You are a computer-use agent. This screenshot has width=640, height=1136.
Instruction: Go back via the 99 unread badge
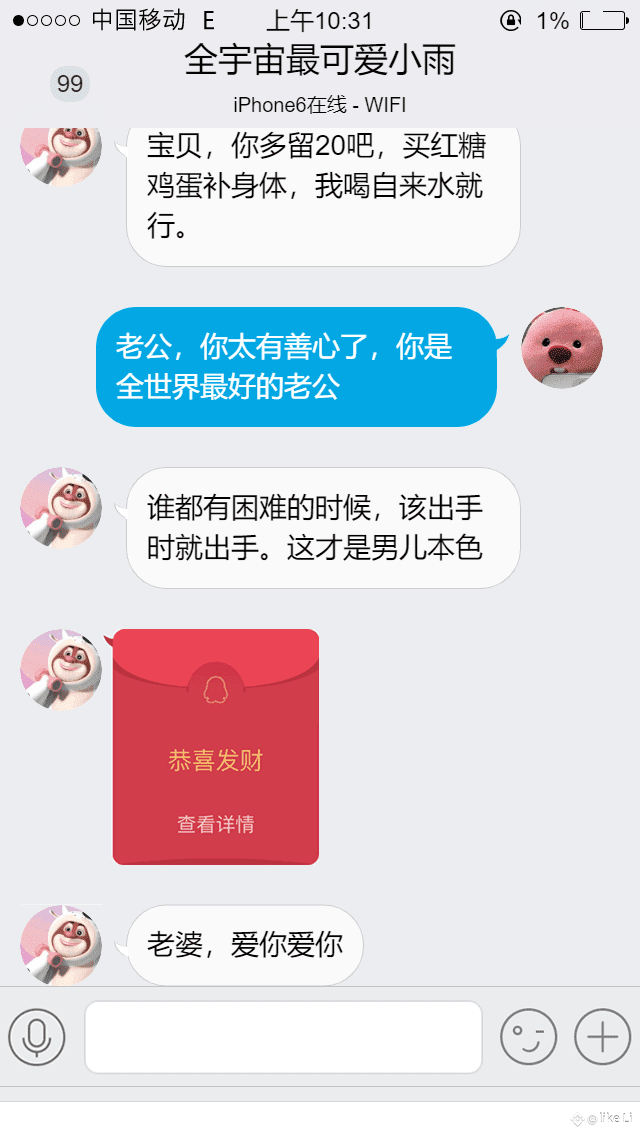click(x=69, y=84)
